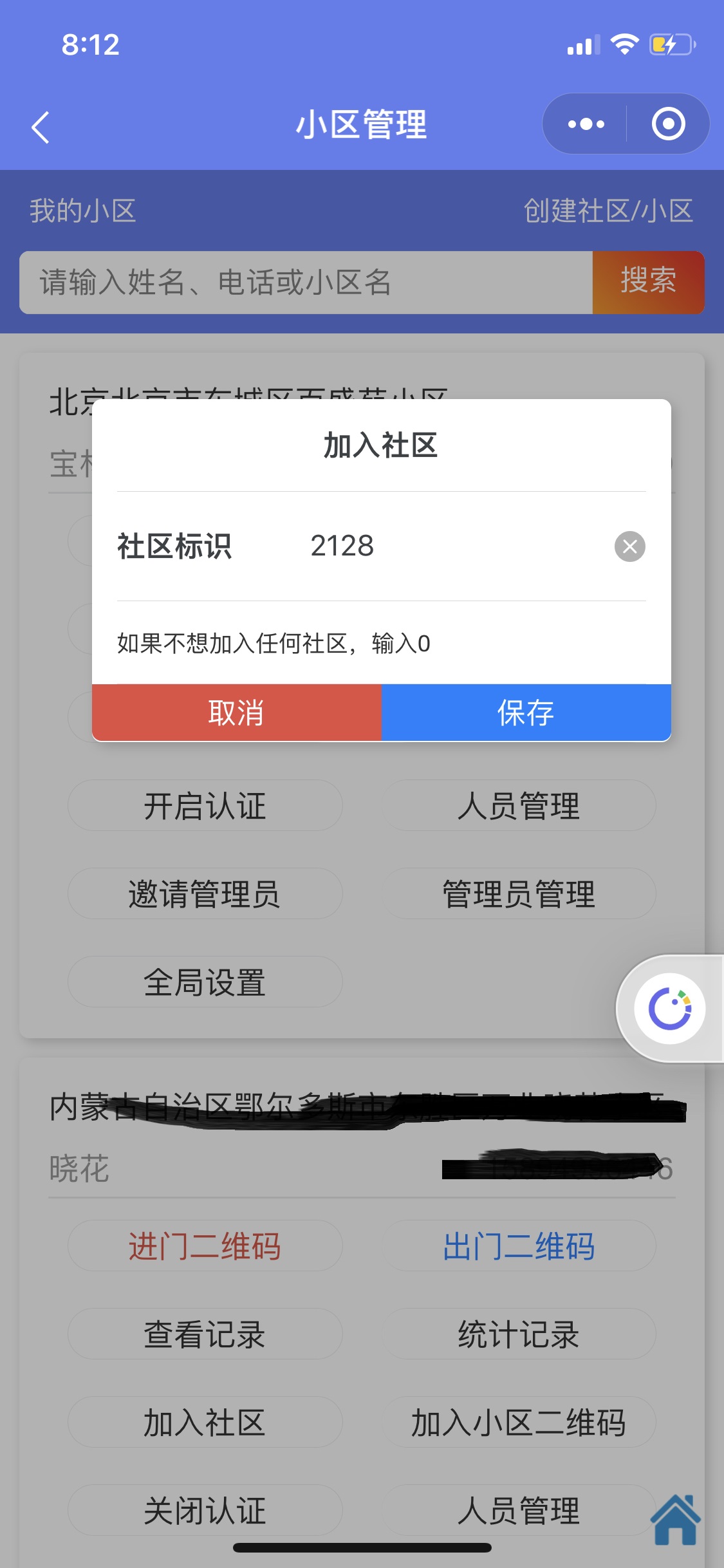Tap 开启认证 to enable verification
Image resolution: width=724 pixels, height=1568 pixels.
coord(205,805)
